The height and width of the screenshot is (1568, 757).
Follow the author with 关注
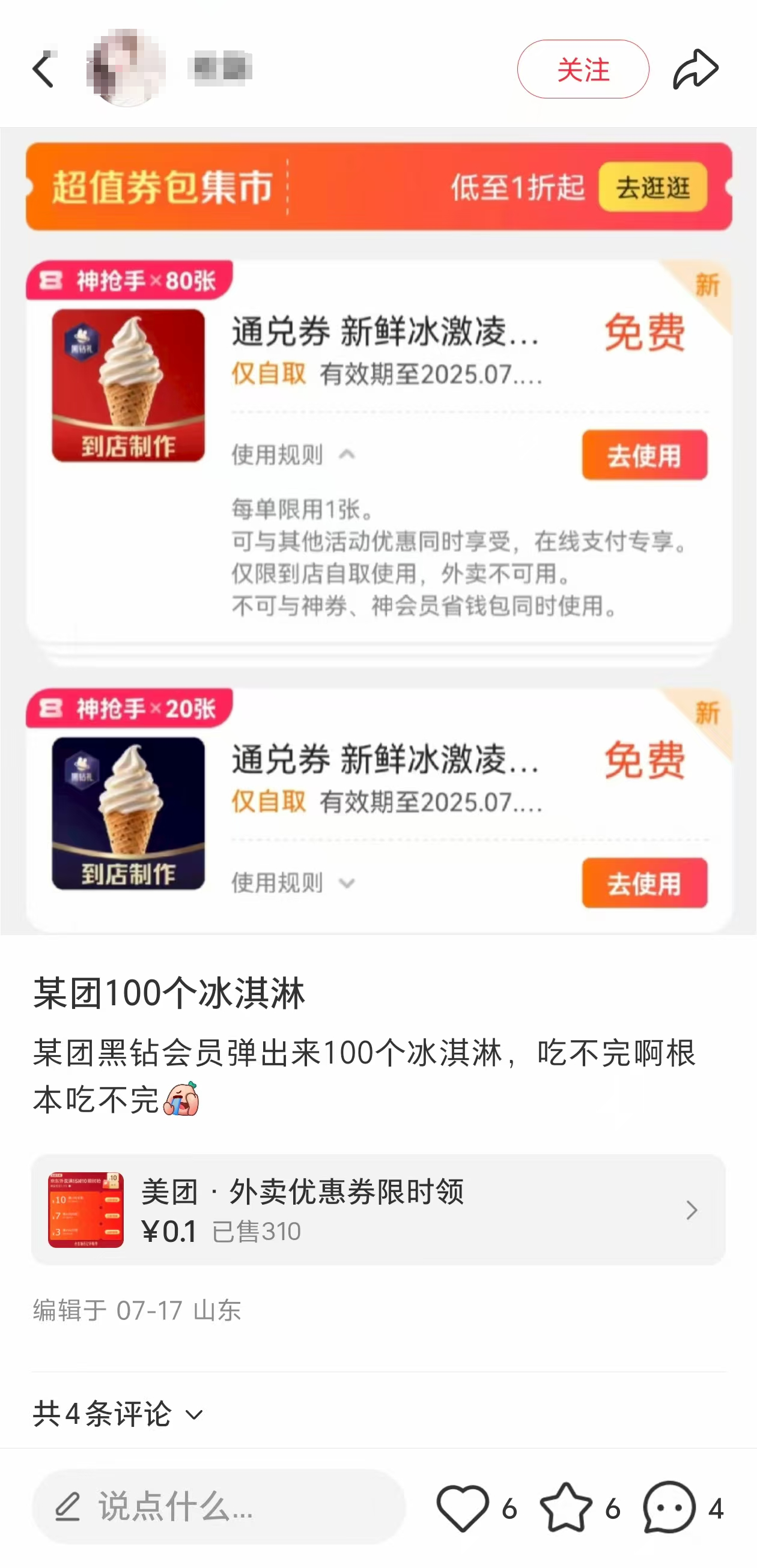click(582, 70)
